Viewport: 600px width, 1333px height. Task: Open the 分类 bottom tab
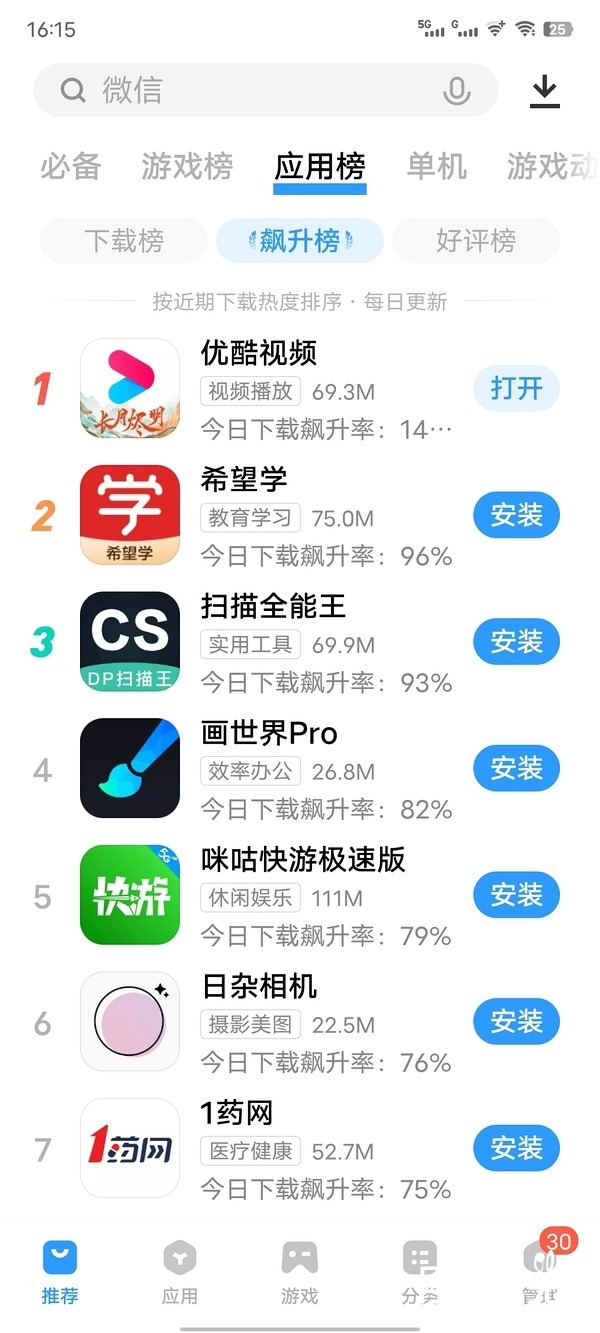tap(420, 1272)
